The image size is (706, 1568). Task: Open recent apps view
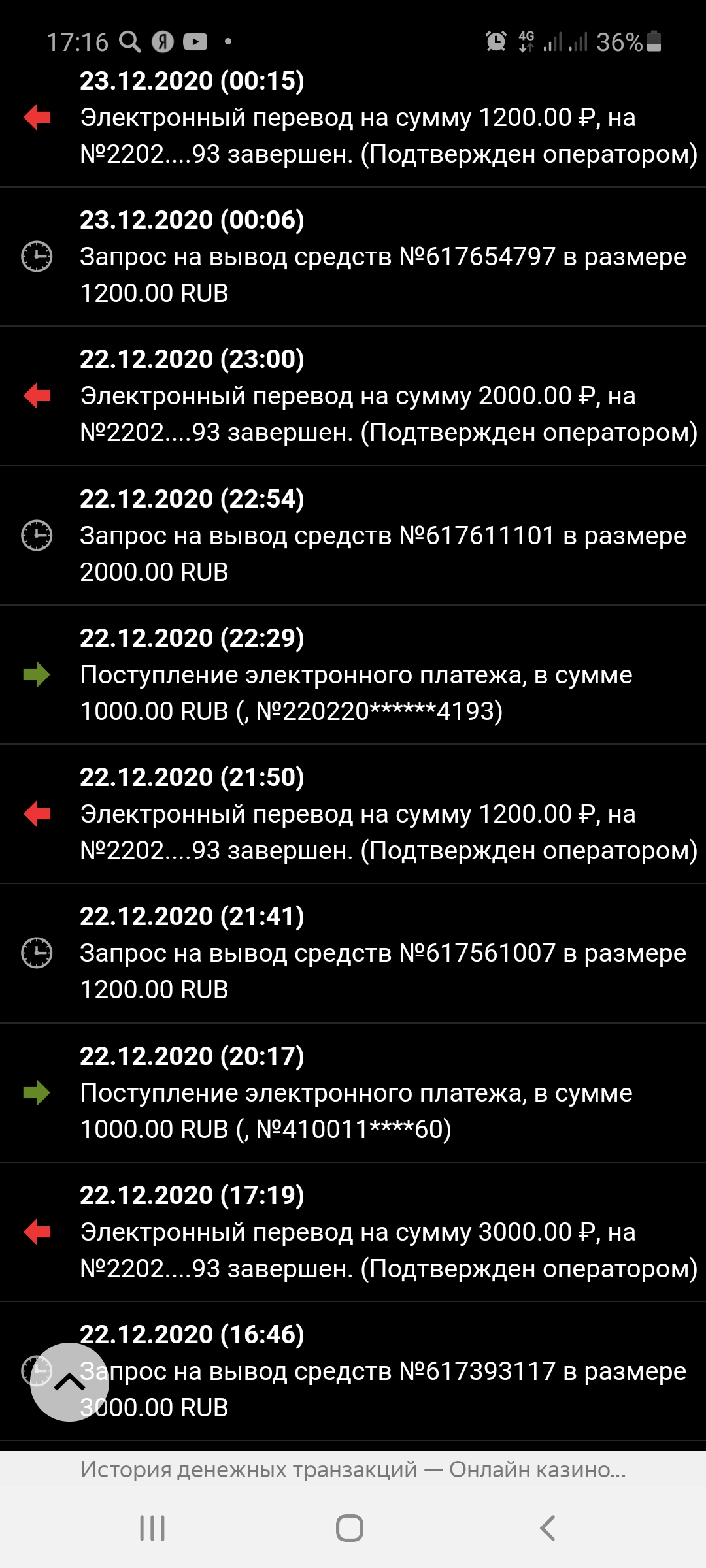point(152,1528)
